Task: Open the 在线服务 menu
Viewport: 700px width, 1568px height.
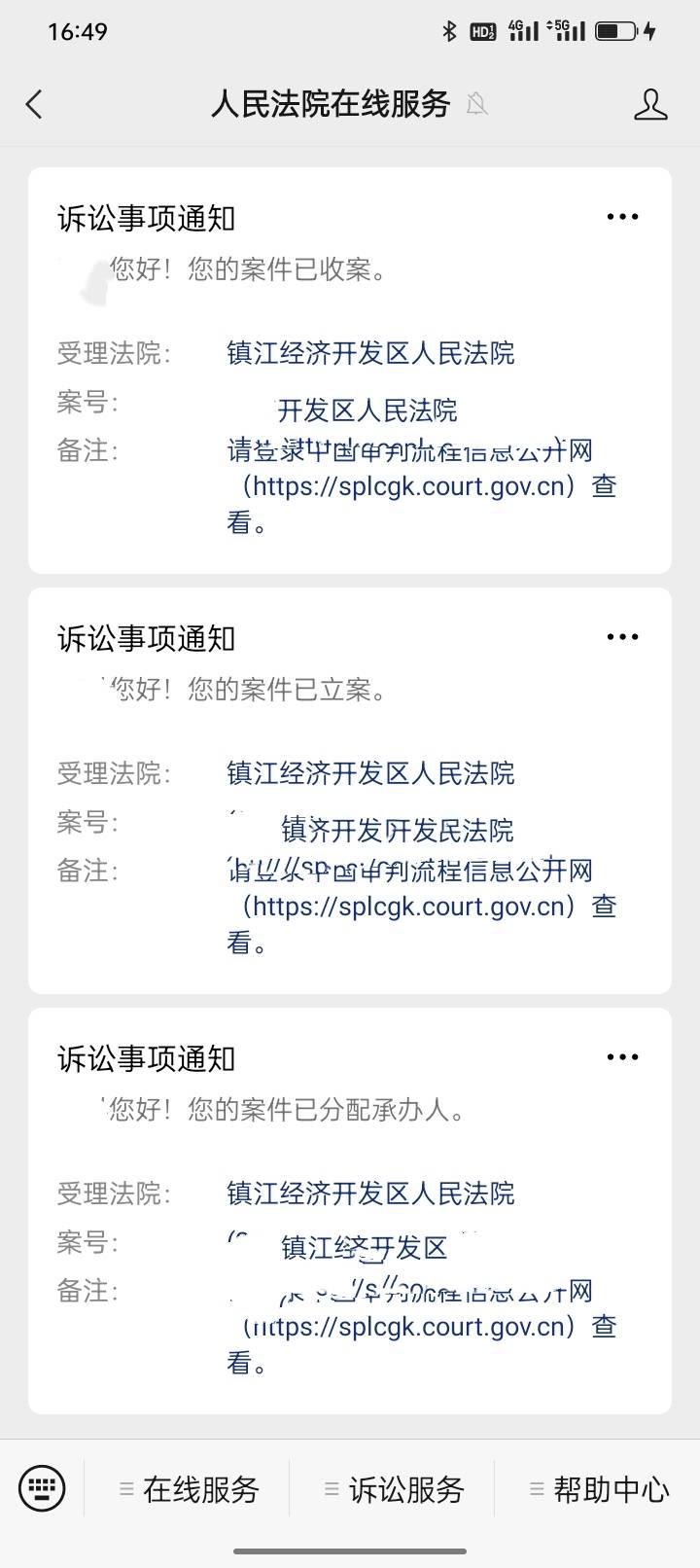Action: point(189,1489)
